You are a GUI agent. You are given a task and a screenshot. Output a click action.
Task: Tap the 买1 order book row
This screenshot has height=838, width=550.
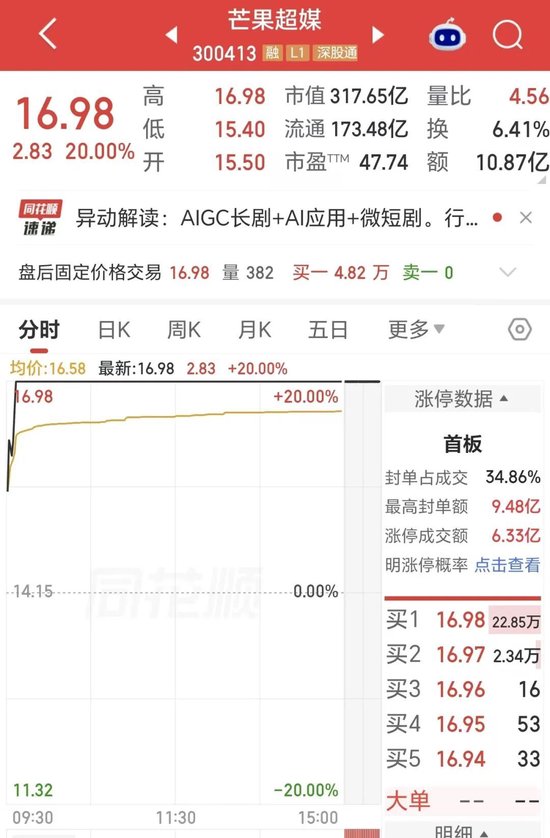coord(463,620)
